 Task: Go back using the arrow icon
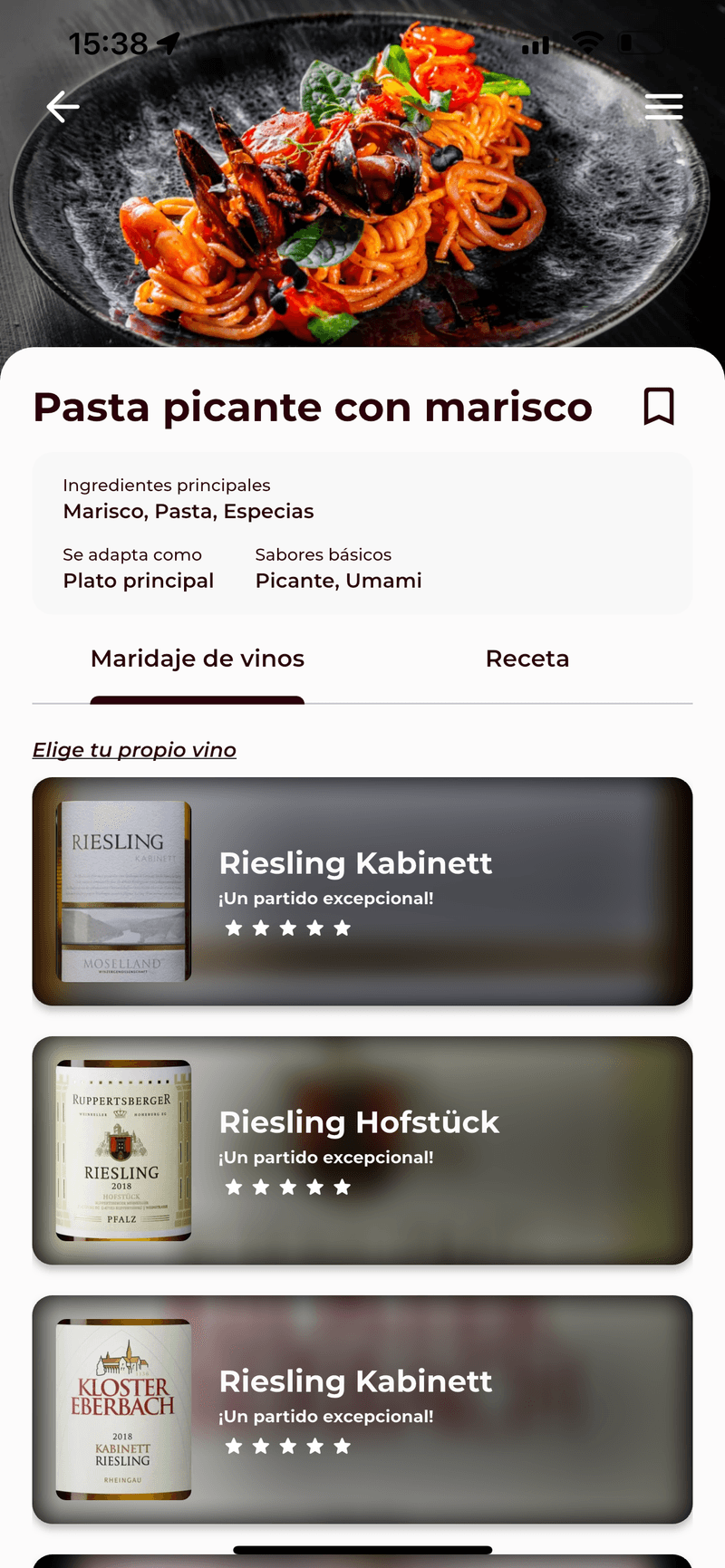63,107
